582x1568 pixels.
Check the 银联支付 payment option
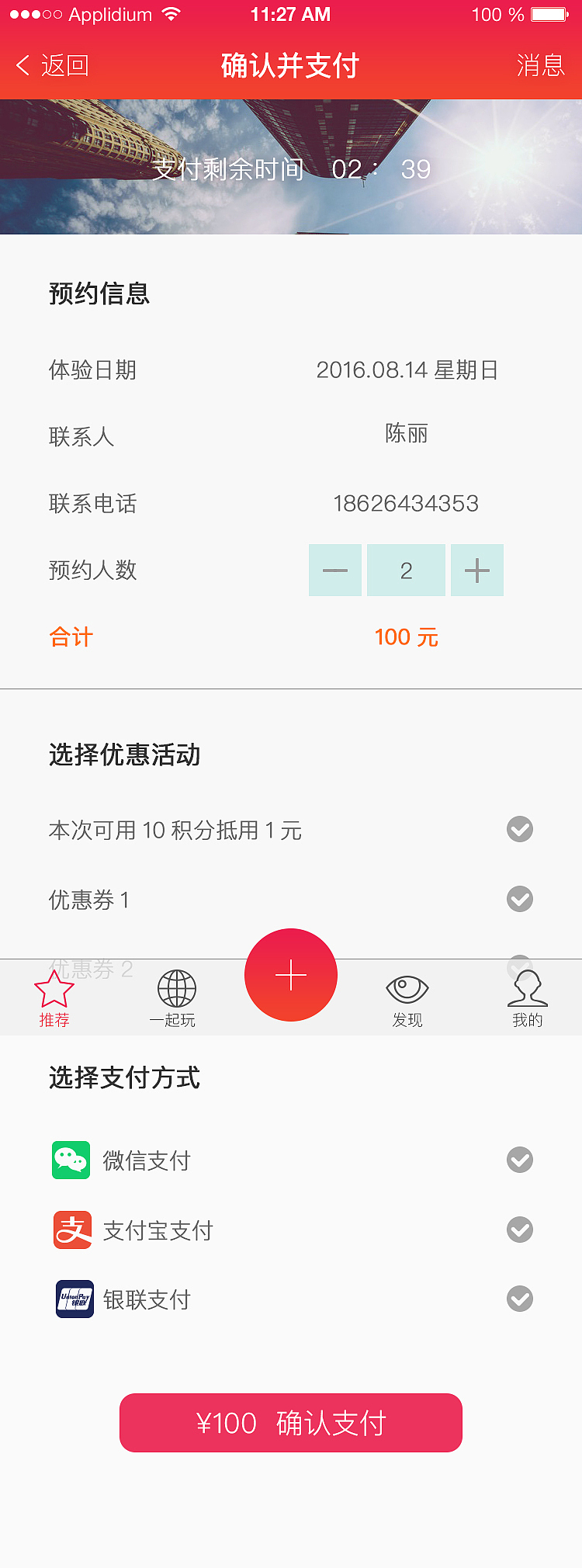click(x=519, y=1298)
